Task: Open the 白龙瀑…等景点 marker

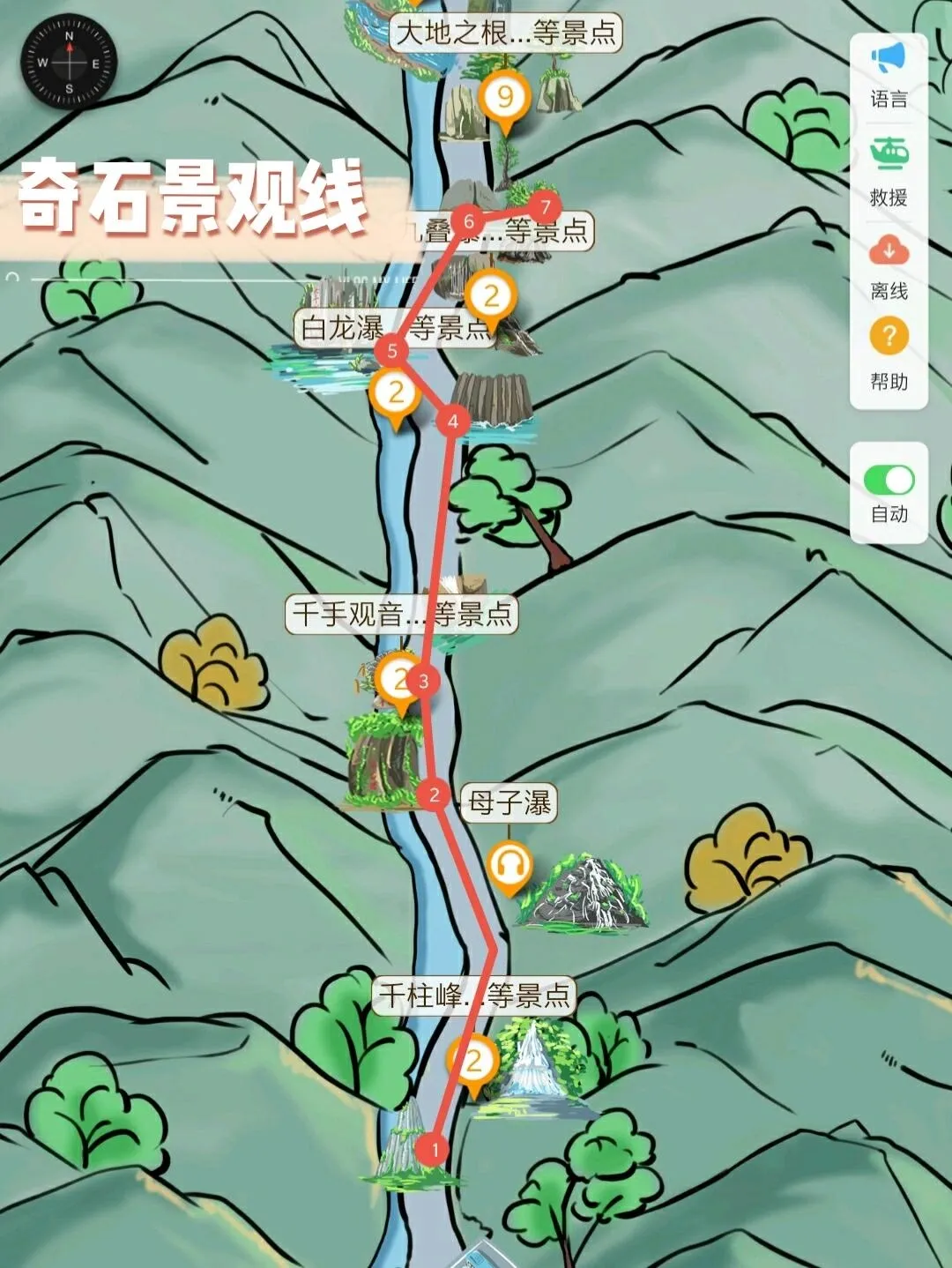Action: pos(396,392)
